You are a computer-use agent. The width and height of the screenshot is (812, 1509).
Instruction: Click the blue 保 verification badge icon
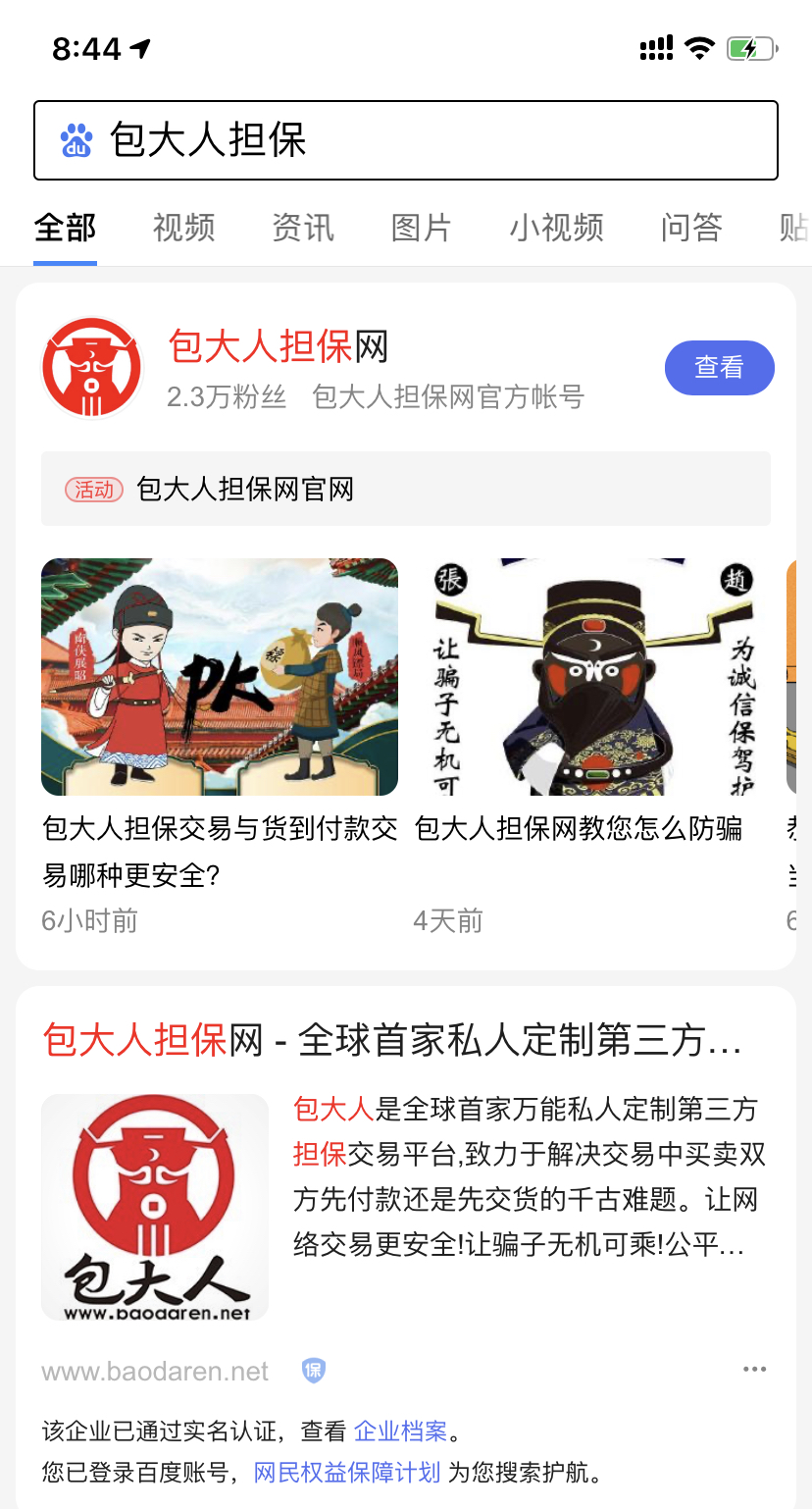point(312,1368)
